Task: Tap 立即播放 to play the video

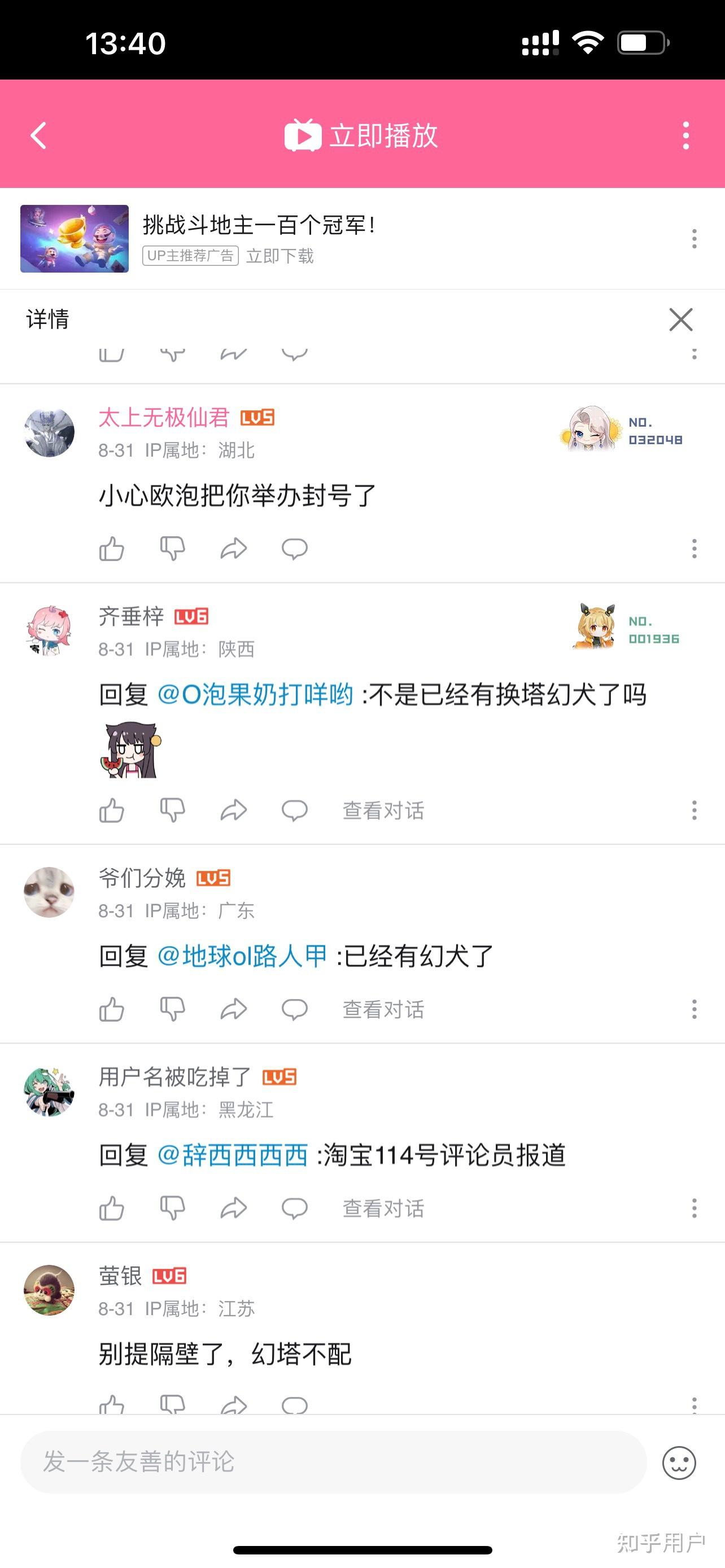Action: pos(362,135)
